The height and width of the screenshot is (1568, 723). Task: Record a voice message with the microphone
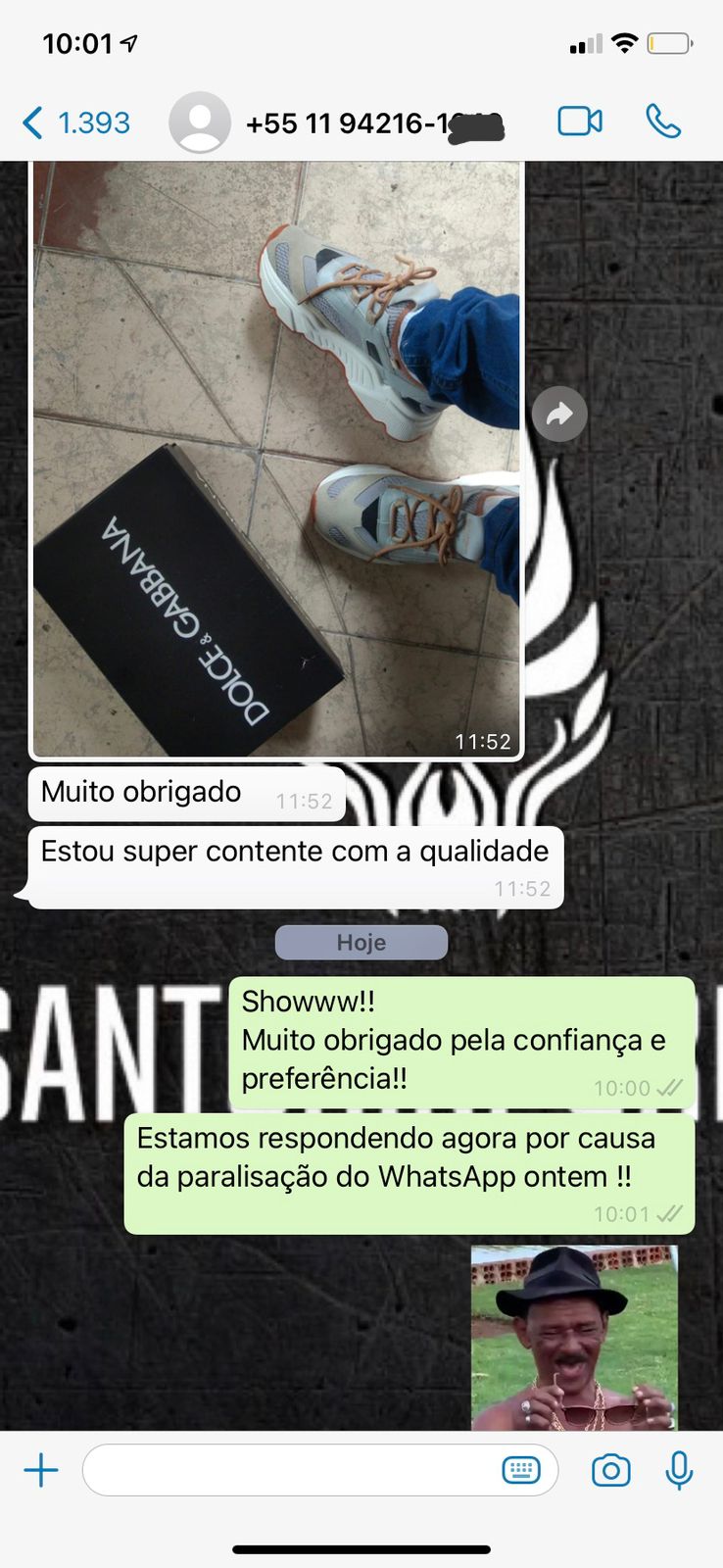coord(679,1470)
